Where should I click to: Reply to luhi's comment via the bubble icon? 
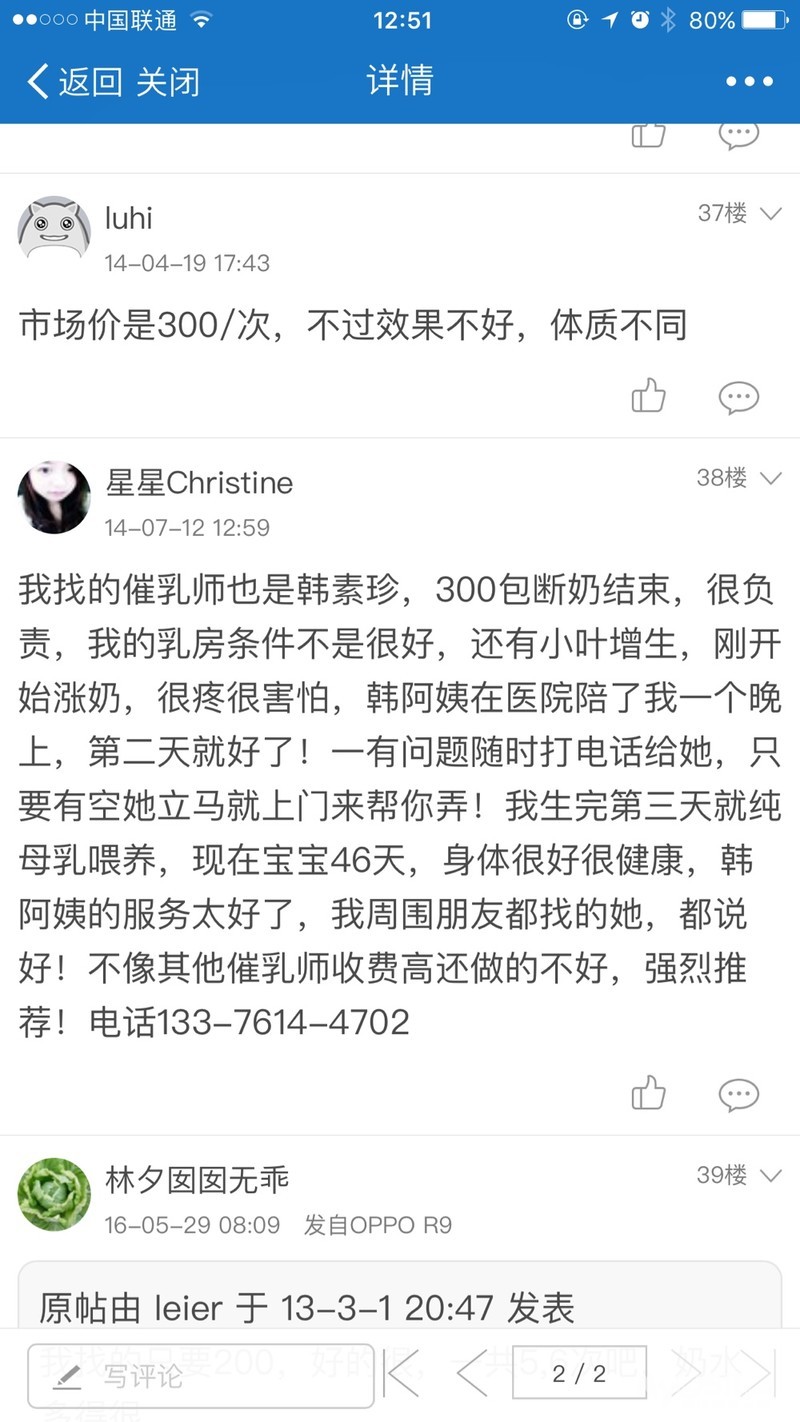tap(739, 397)
